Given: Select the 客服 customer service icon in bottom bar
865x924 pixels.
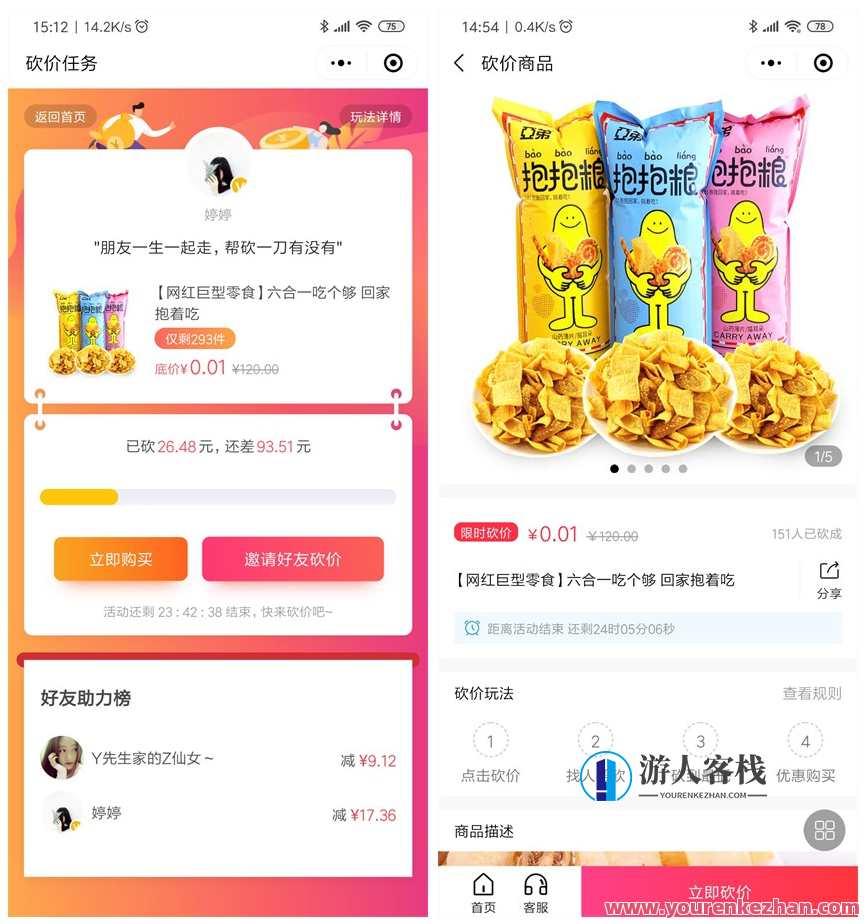Looking at the screenshot, I should tap(537, 889).
